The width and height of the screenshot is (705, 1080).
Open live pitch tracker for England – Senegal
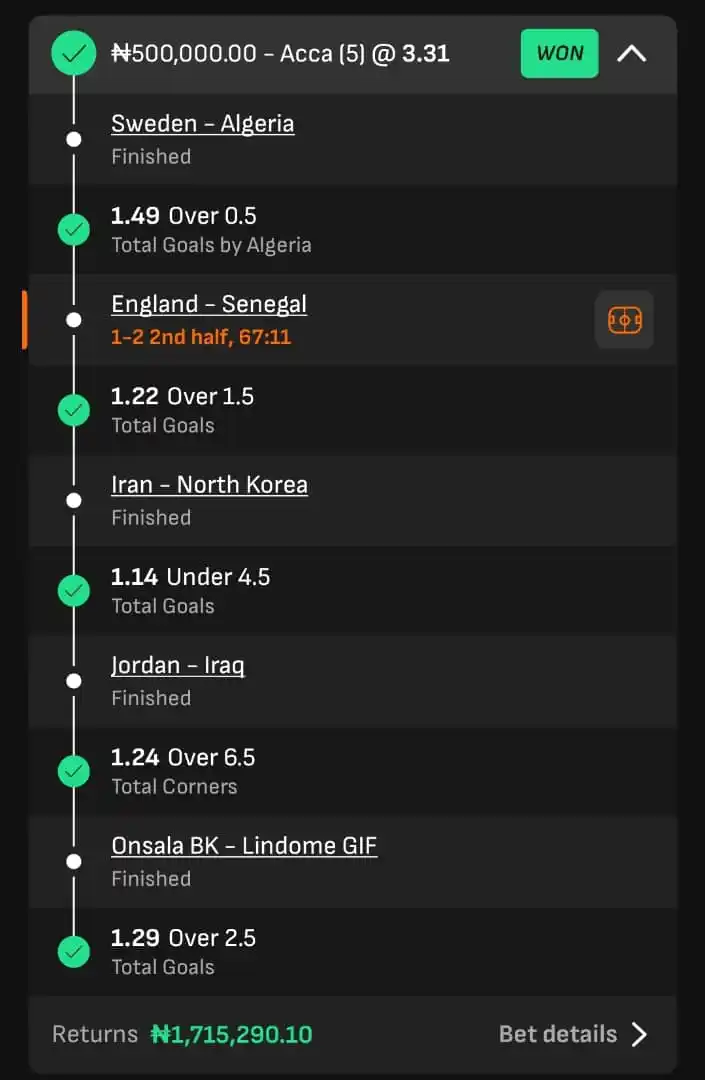[x=624, y=320]
